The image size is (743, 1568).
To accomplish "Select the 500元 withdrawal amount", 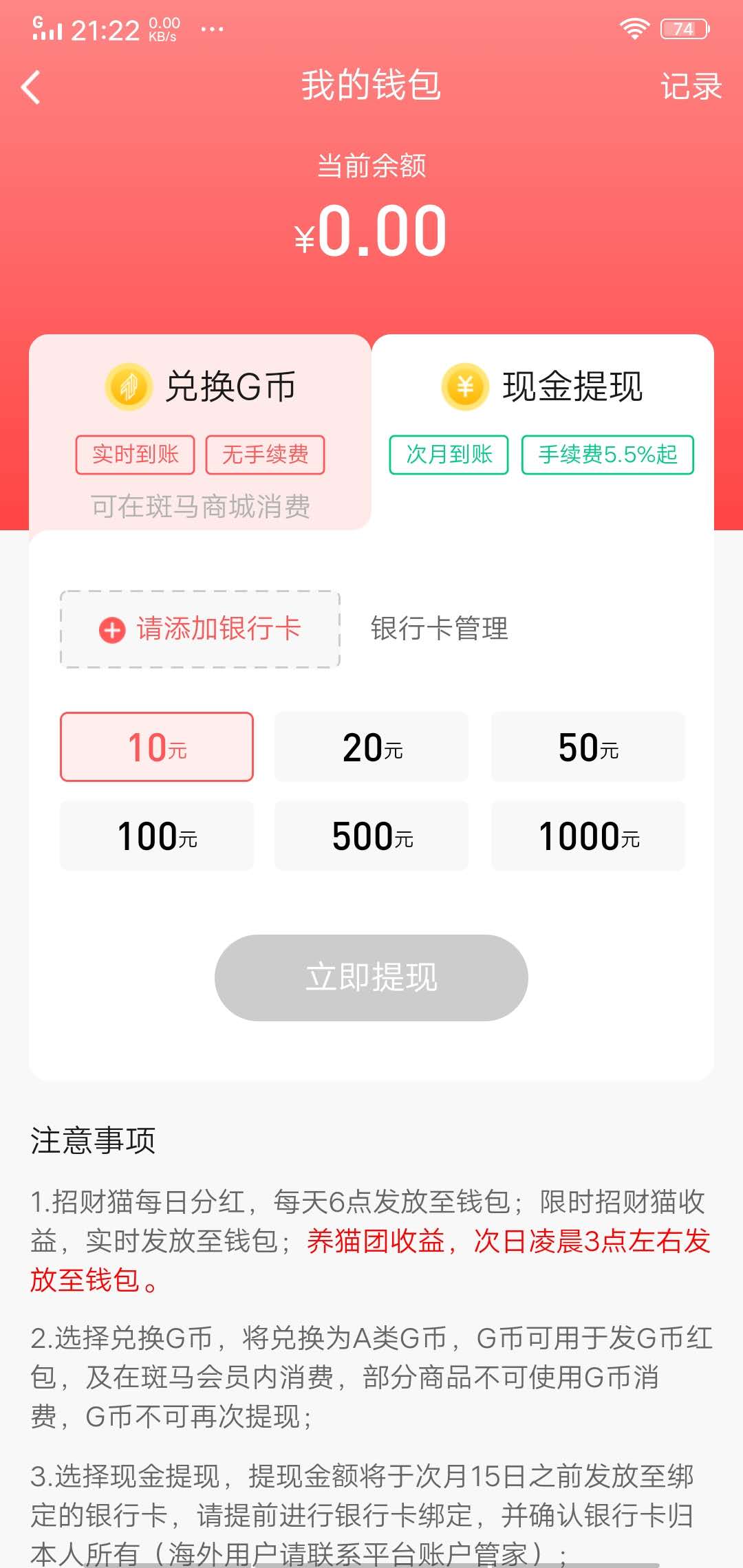I will [371, 836].
